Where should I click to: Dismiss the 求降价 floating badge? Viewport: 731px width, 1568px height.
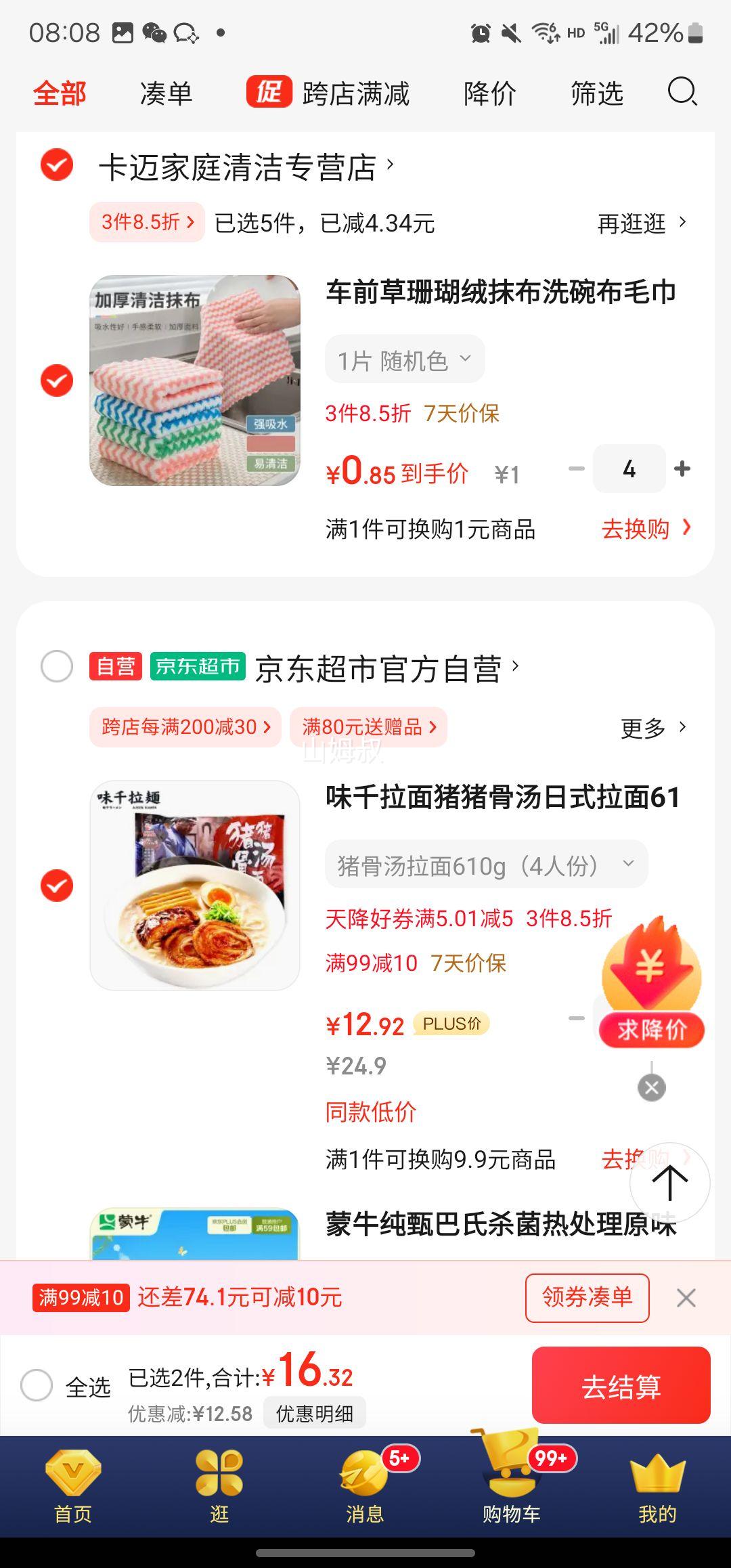pyautogui.click(x=651, y=1088)
